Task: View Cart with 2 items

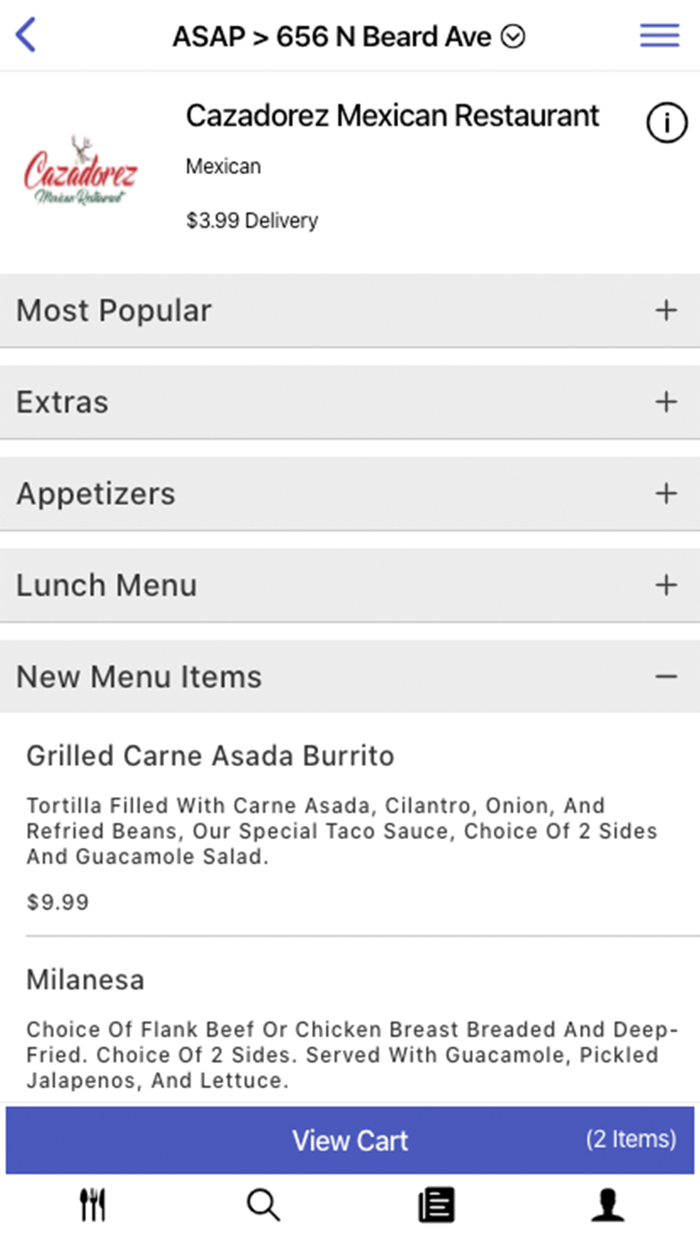Action: point(350,1140)
